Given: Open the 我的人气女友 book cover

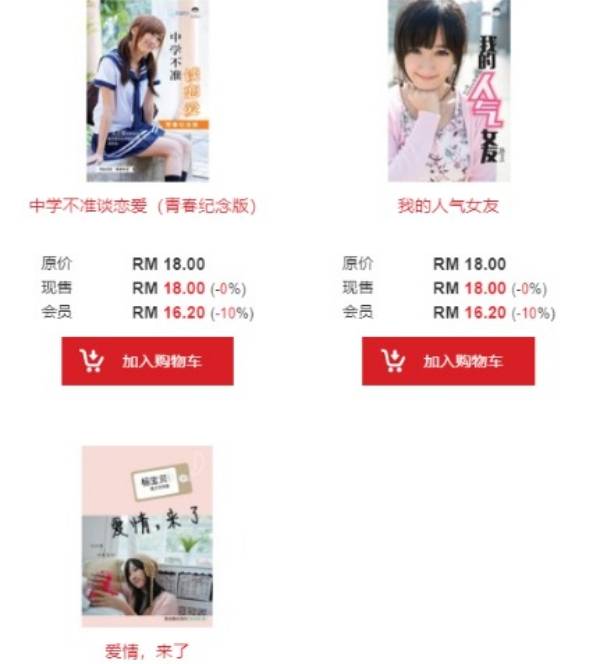Looking at the screenshot, I should [448, 90].
